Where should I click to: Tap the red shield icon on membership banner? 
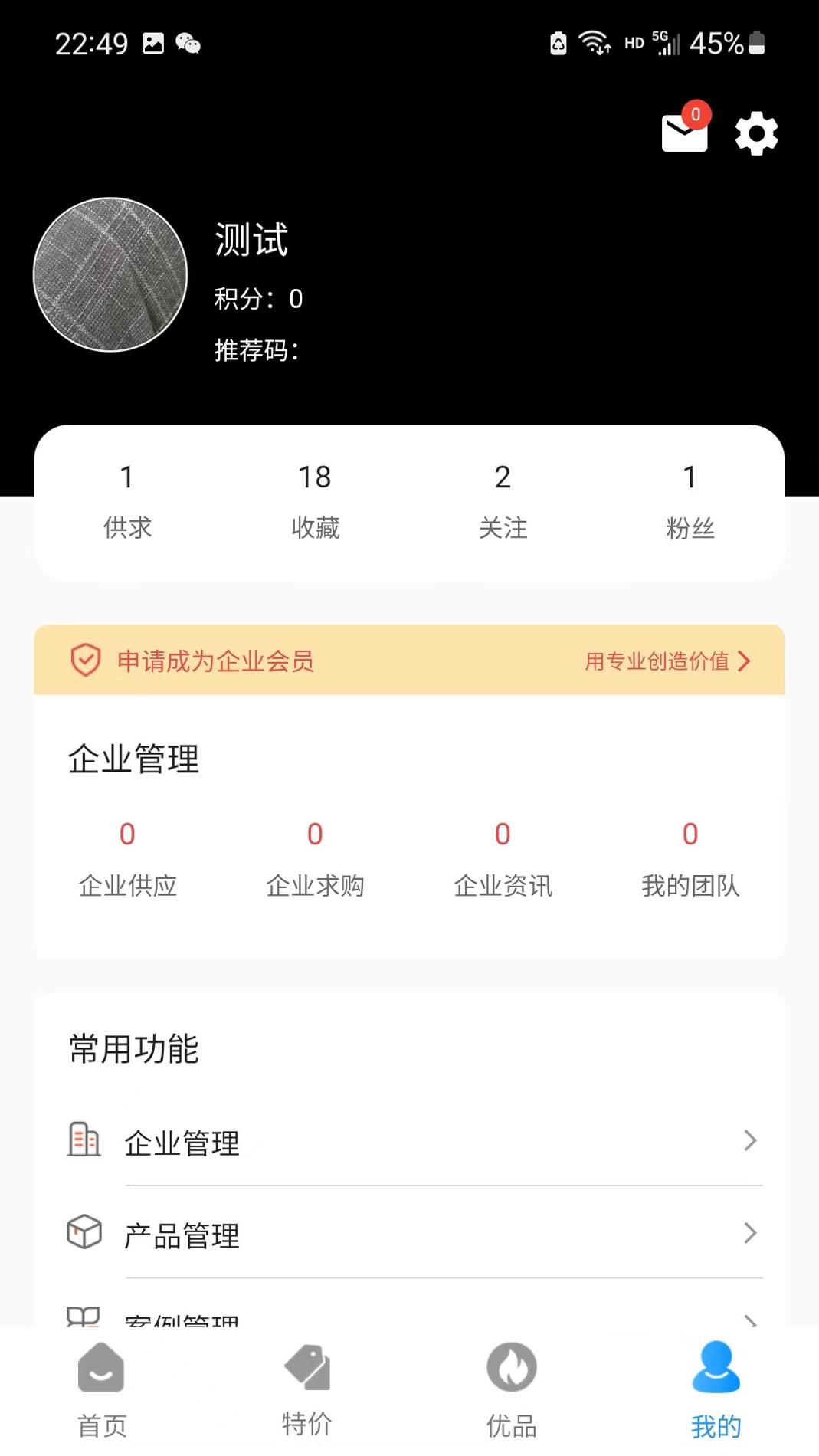pyautogui.click(x=85, y=661)
